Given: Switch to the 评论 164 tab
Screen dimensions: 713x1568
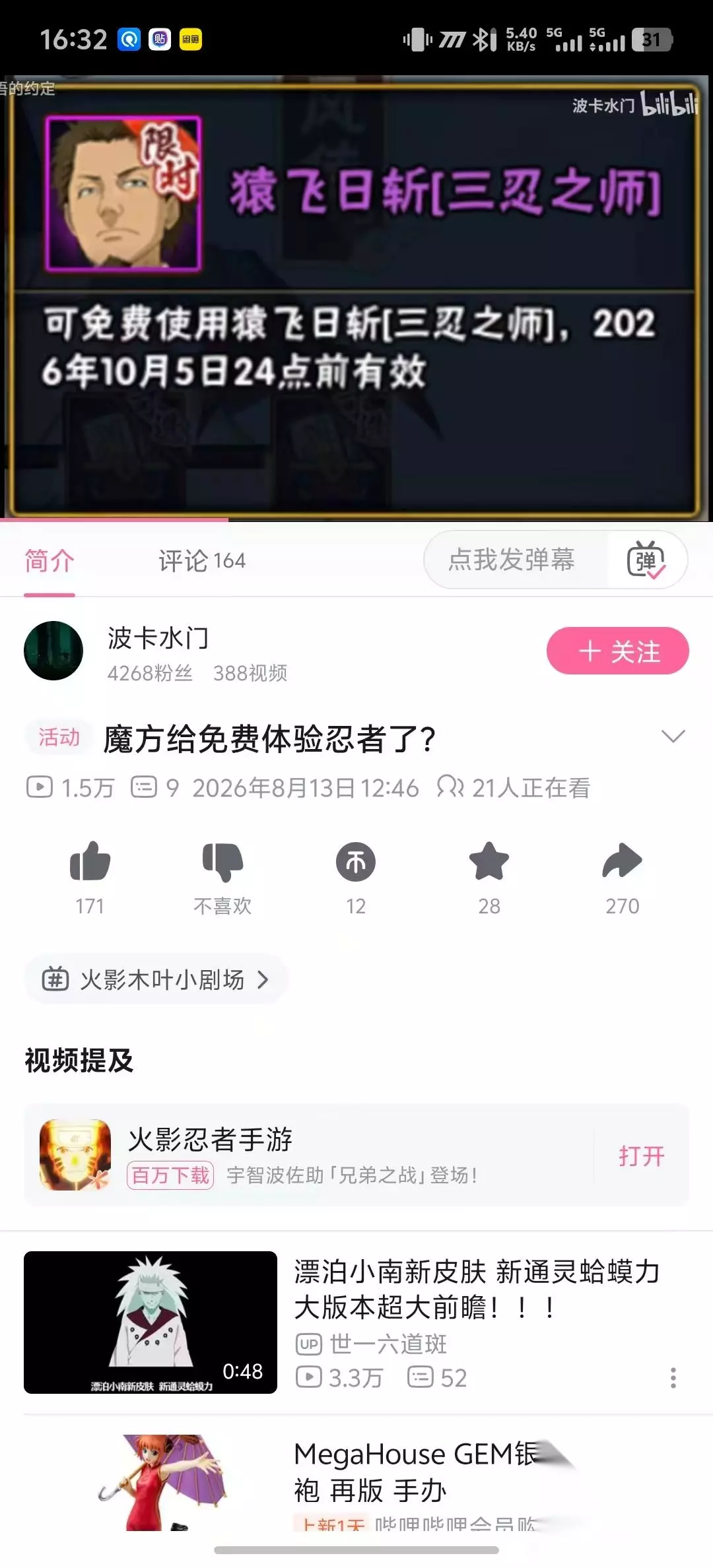Looking at the screenshot, I should point(202,561).
